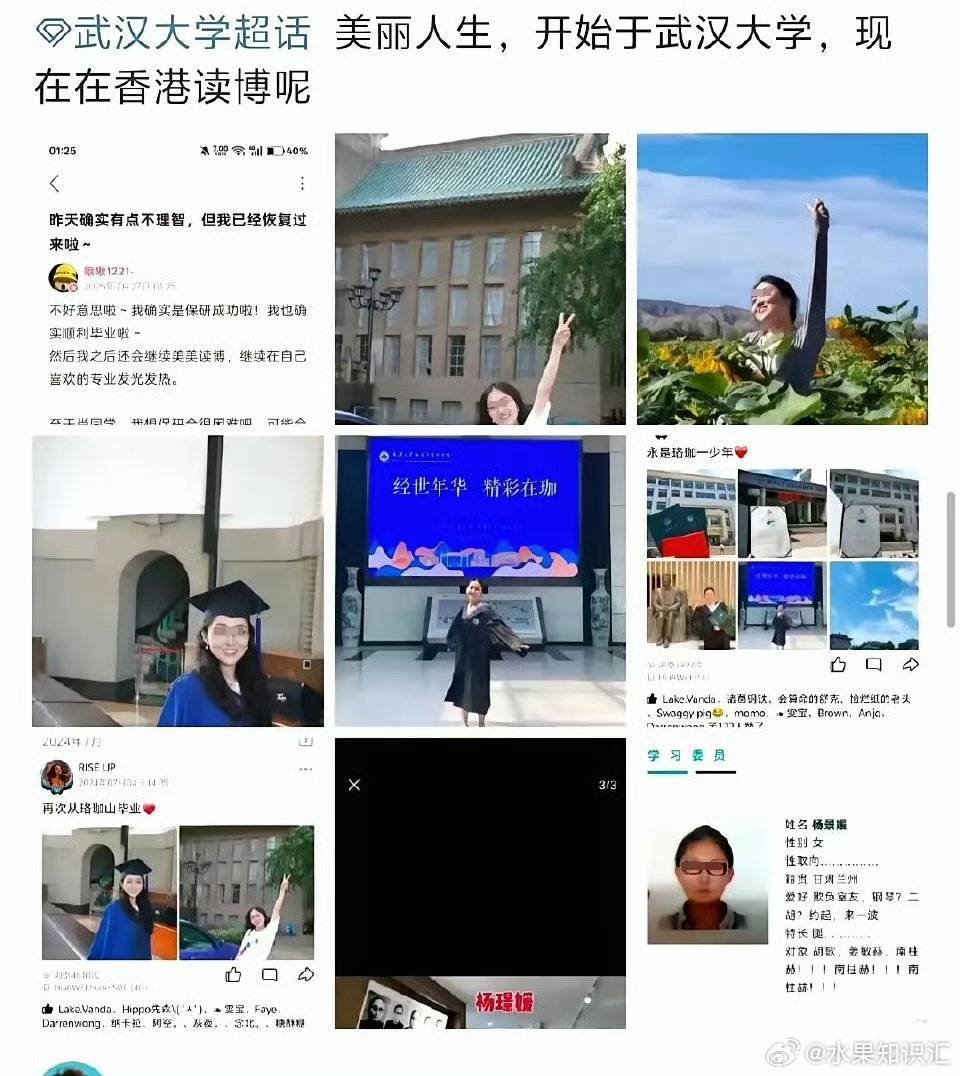Open the 学习委员 profile card image
960x1076 pixels.
tap(782, 883)
